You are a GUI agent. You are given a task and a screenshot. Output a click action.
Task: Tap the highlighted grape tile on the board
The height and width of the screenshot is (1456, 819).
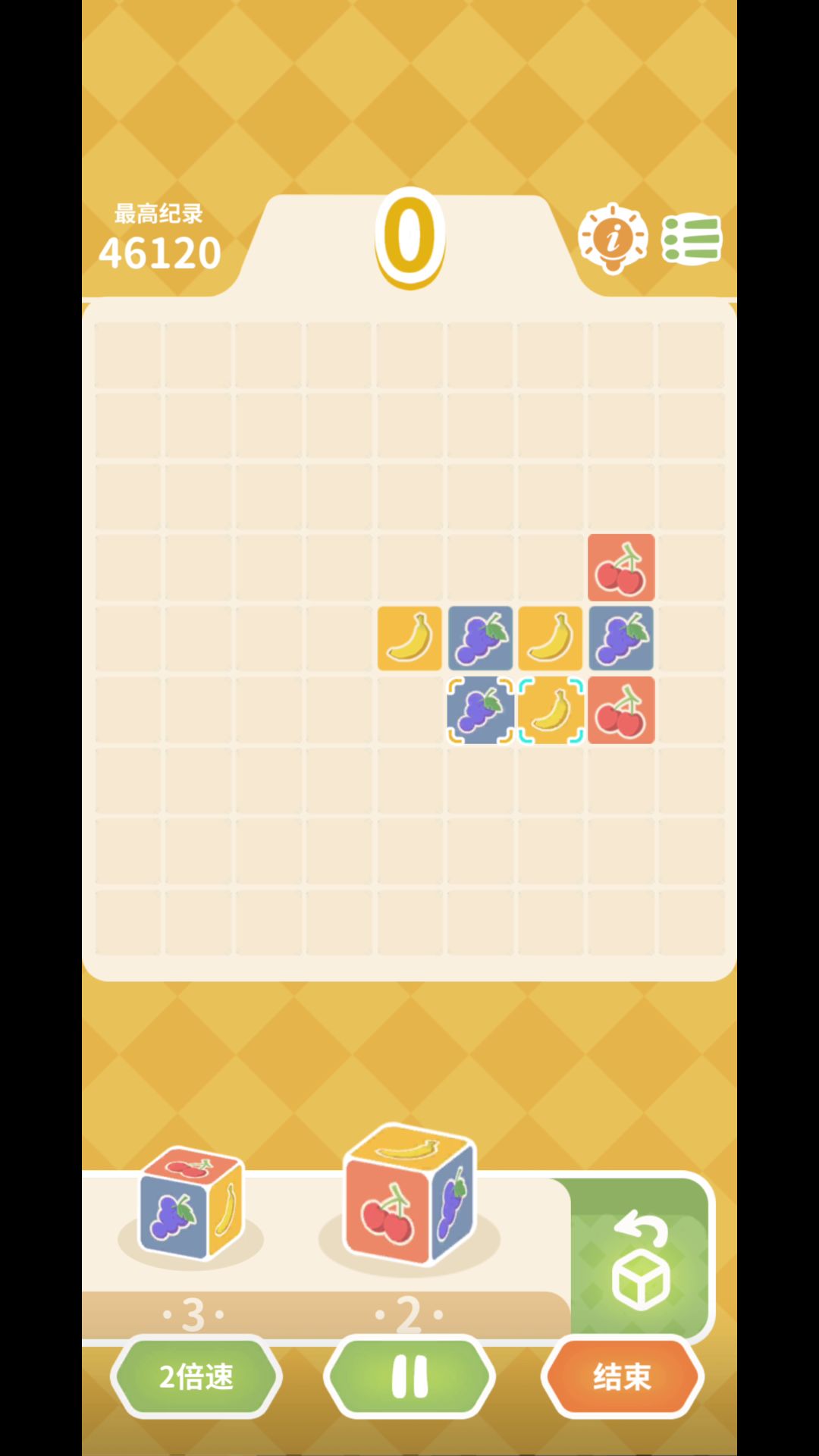click(x=480, y=711)
